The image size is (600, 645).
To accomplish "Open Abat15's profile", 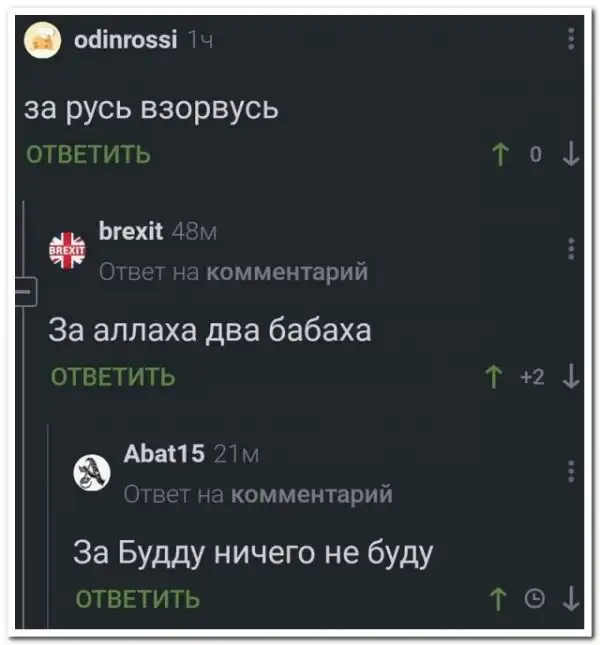I will point(164,455).
